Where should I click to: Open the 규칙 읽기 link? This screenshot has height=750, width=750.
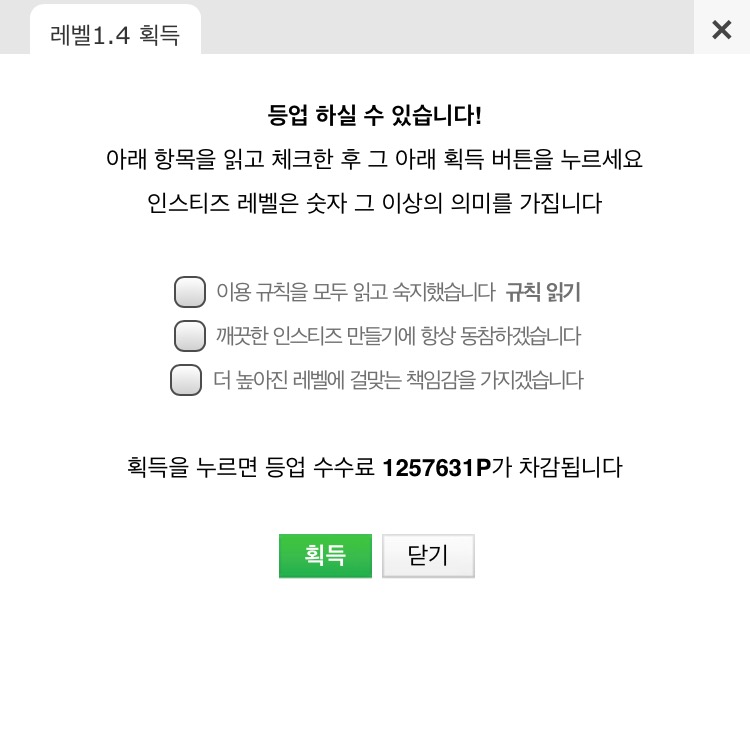(x=543, y=292)
